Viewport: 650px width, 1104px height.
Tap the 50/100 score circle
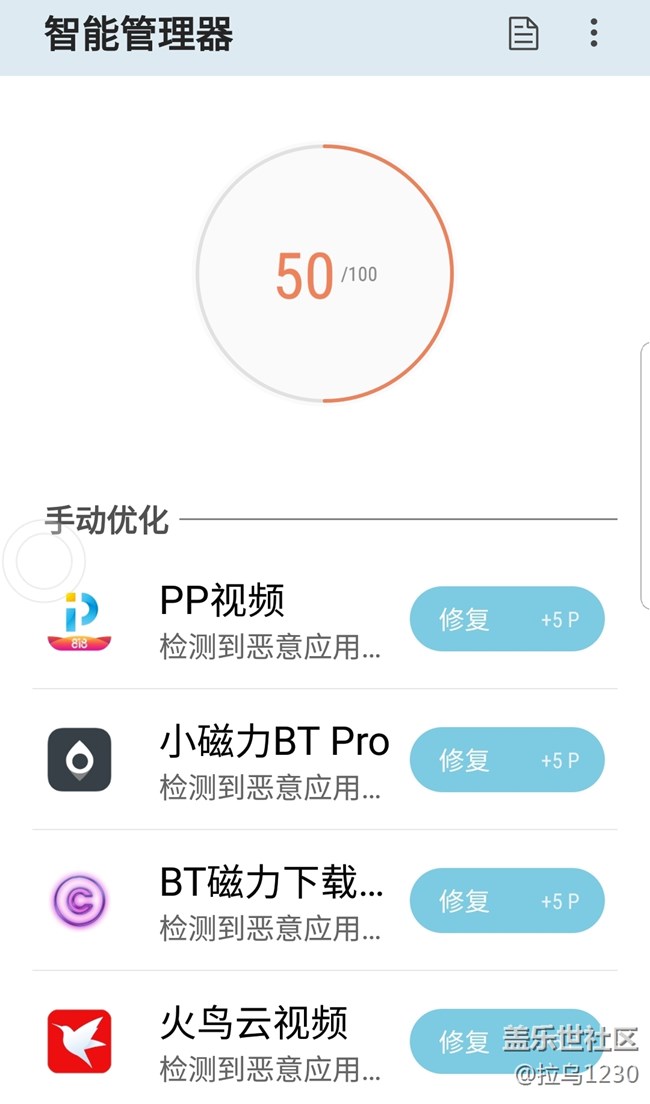[x=324, y=274]
